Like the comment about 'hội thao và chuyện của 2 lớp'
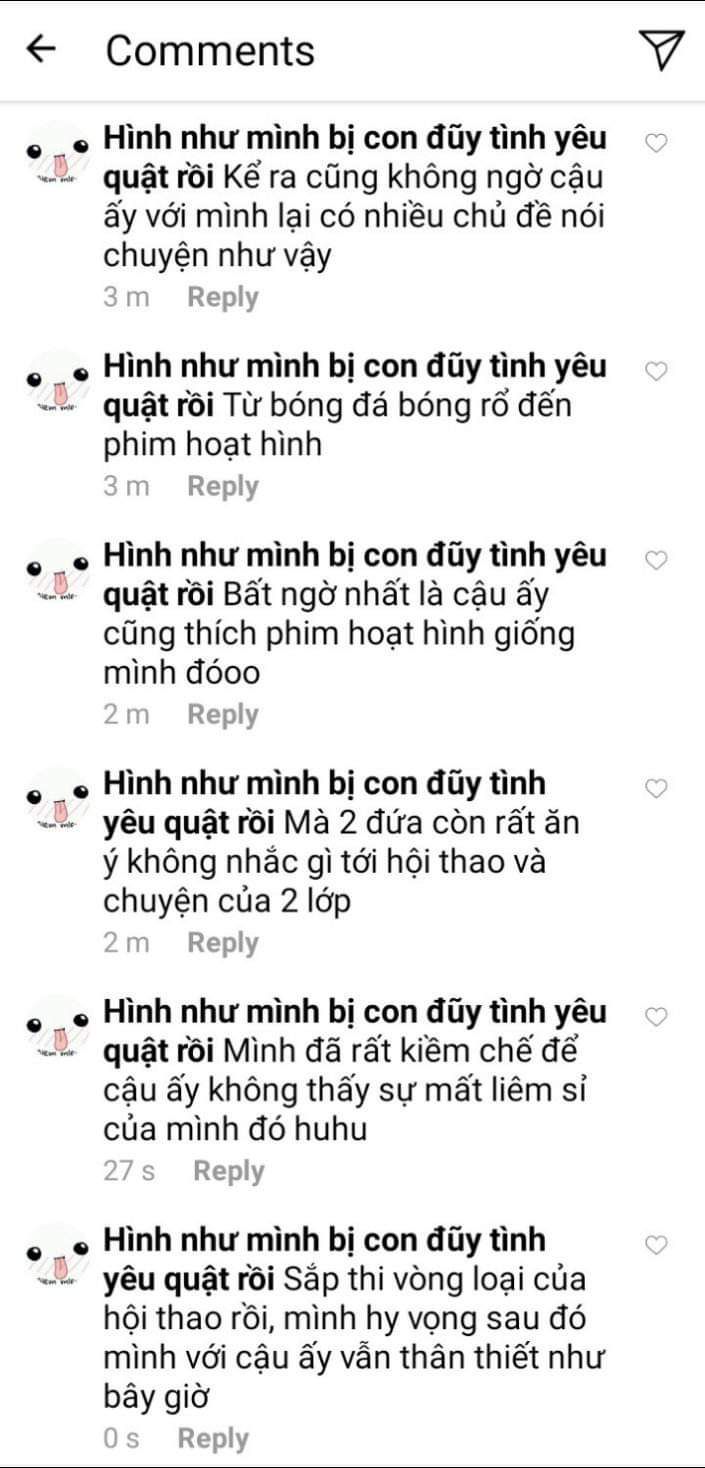The width and height of the screenshot is (705, 1468). click(x=655, y=788)
